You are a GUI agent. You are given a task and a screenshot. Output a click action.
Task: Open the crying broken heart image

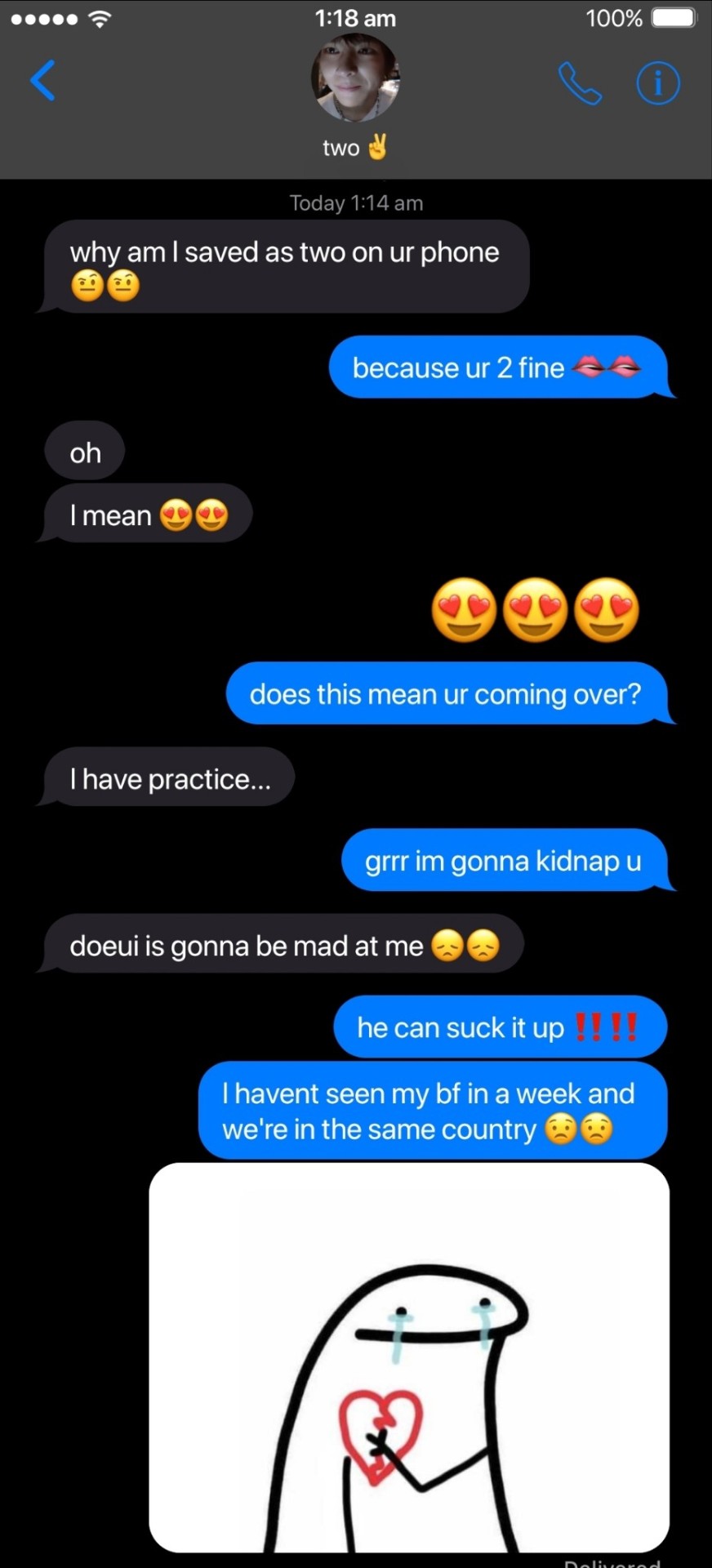click(409, 1356)
